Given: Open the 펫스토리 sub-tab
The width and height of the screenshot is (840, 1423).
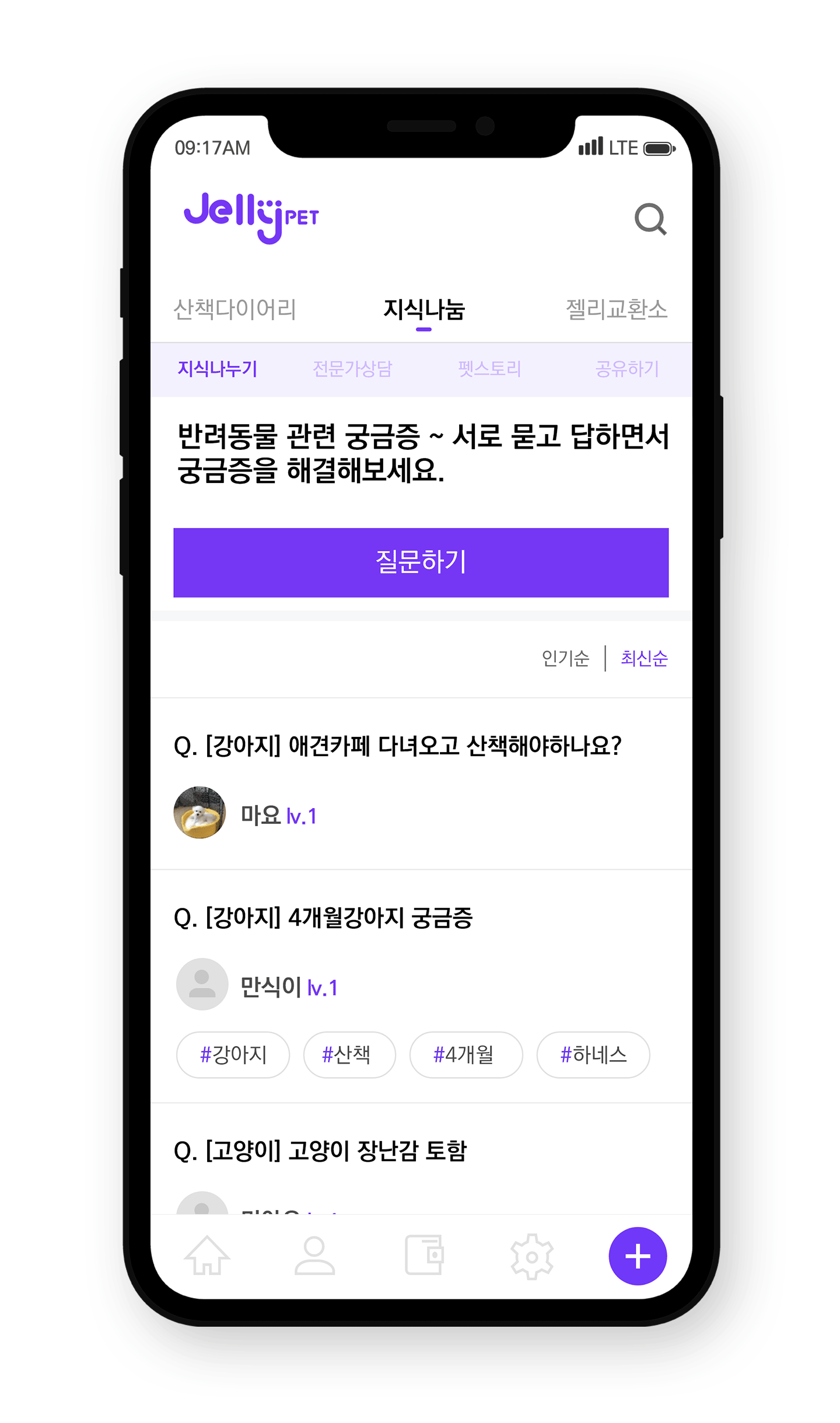Looking at the screenshot, I should (489, 369).
